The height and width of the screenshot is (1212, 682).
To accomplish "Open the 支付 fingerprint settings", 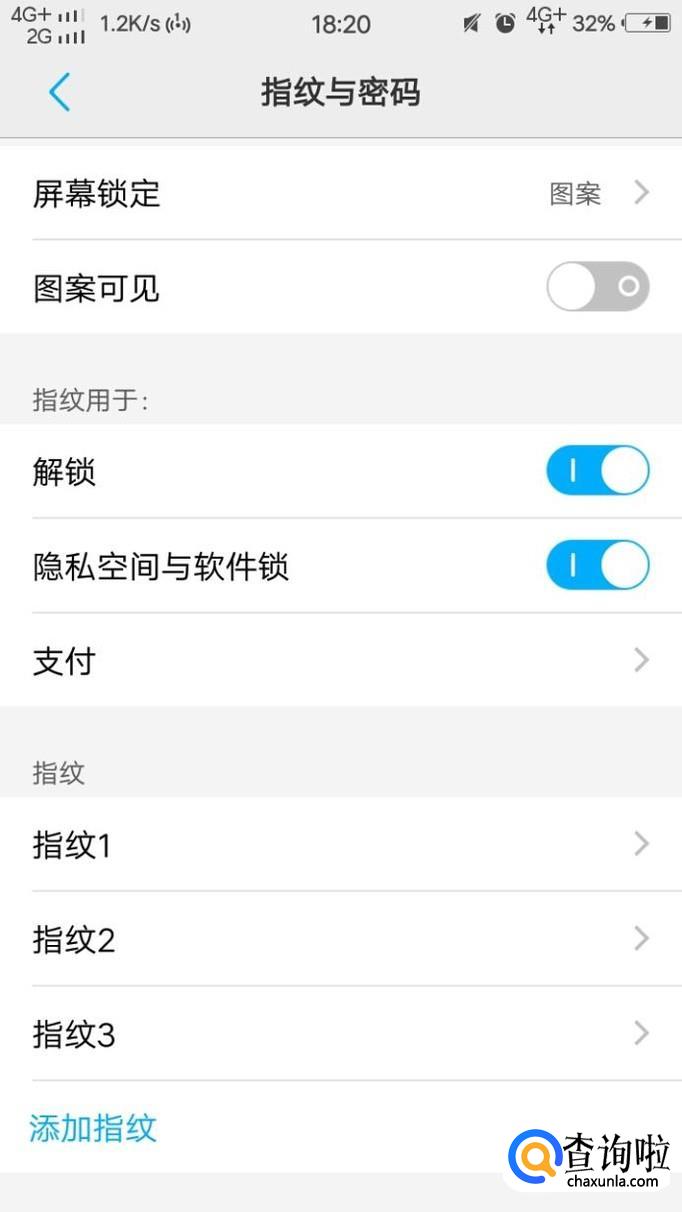I will tap(341, 660).
